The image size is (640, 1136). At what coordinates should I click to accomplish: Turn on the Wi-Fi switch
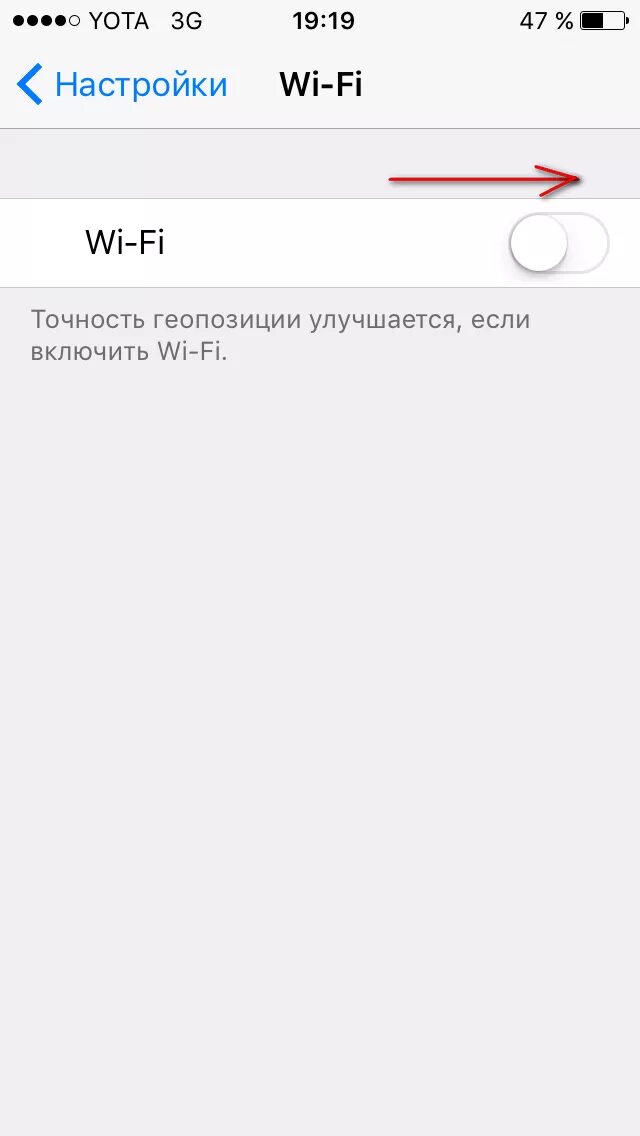[x=559, y=243]
